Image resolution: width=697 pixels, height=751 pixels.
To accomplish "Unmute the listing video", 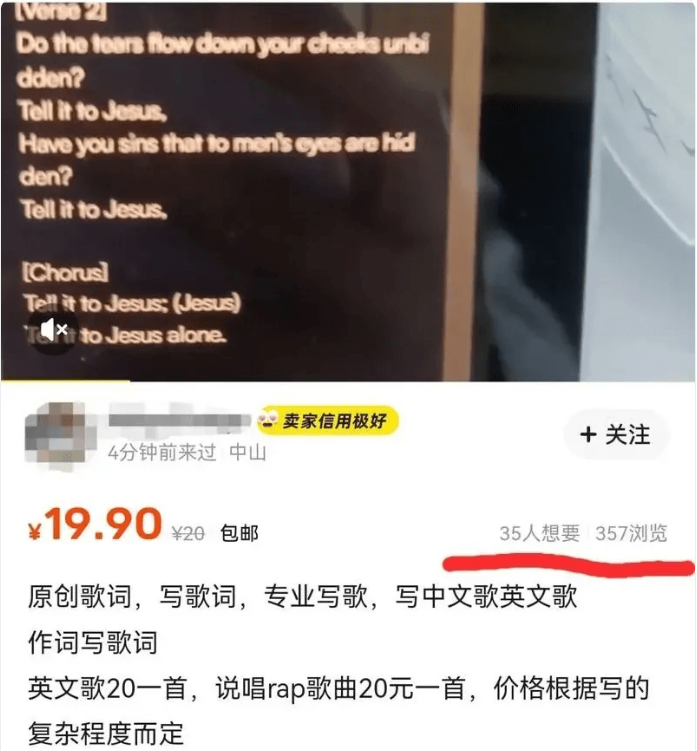I will [x=53, y=329].
